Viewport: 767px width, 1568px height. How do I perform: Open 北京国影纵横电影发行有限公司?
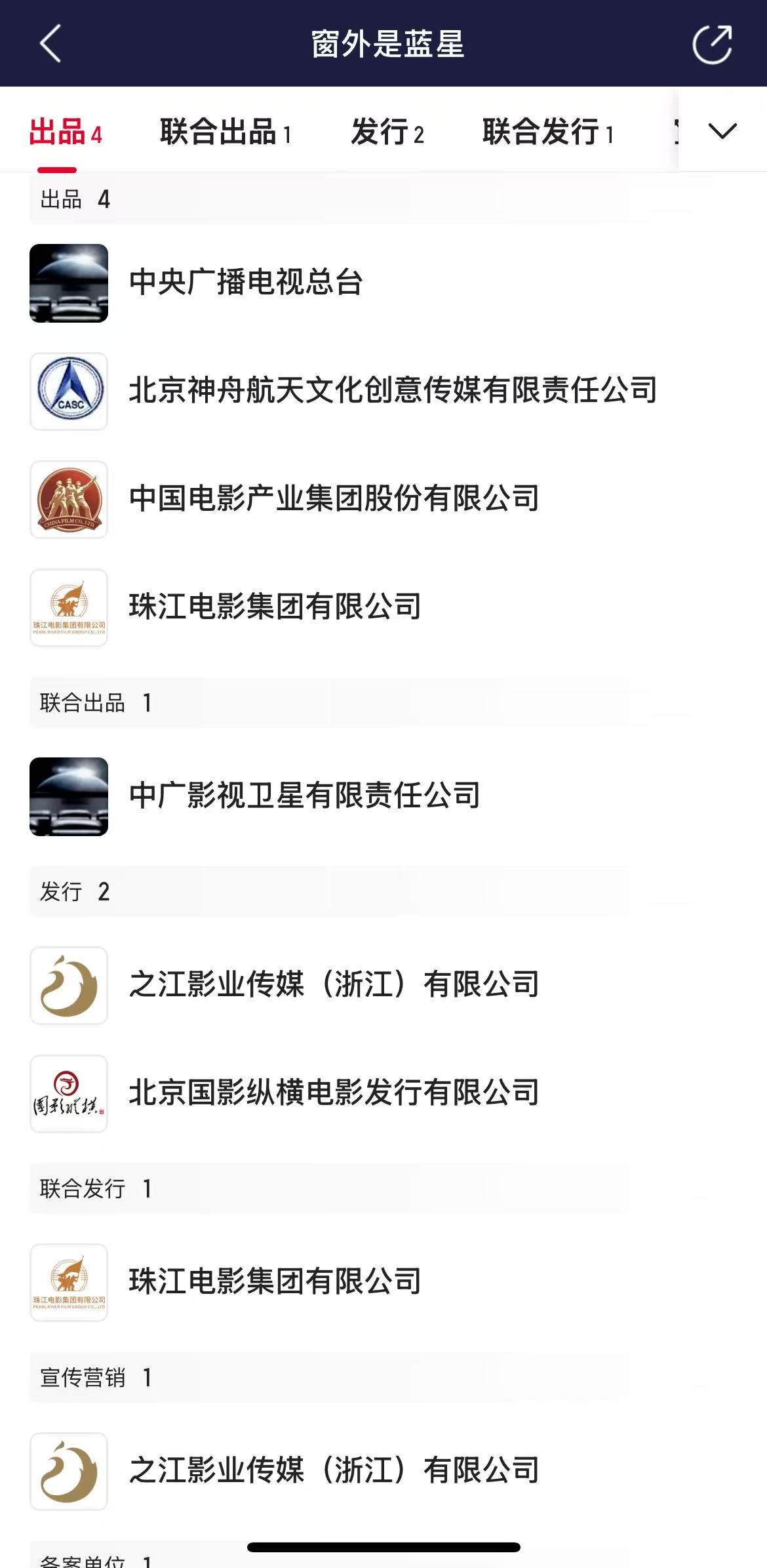(x=334, y=1093)
